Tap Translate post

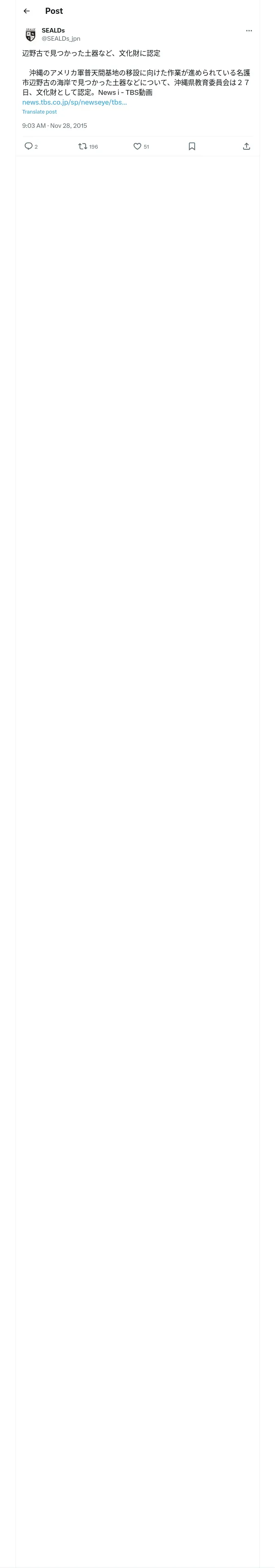pyautogui.click(x=39, y=112)
